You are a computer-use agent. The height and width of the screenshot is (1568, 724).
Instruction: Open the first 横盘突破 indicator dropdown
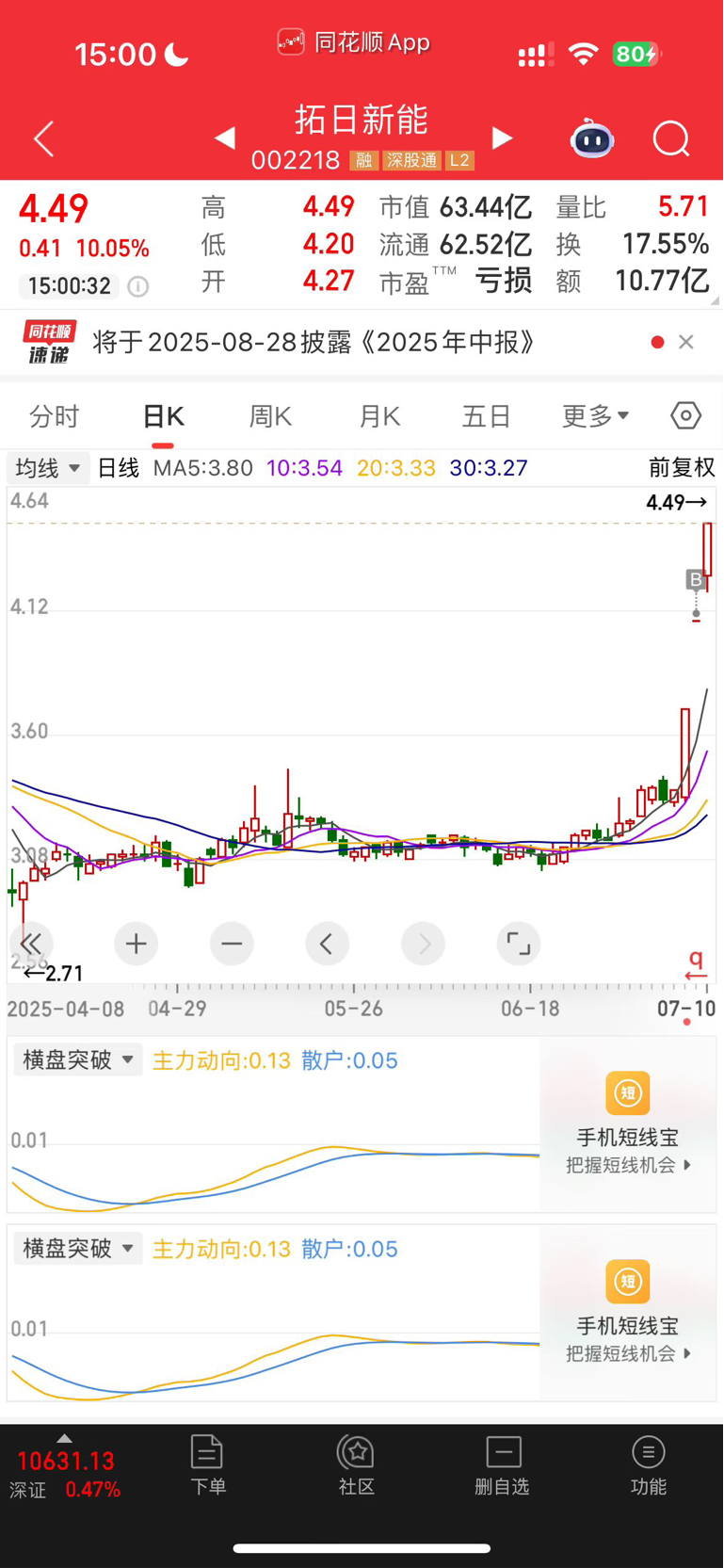coord(78,1060)
